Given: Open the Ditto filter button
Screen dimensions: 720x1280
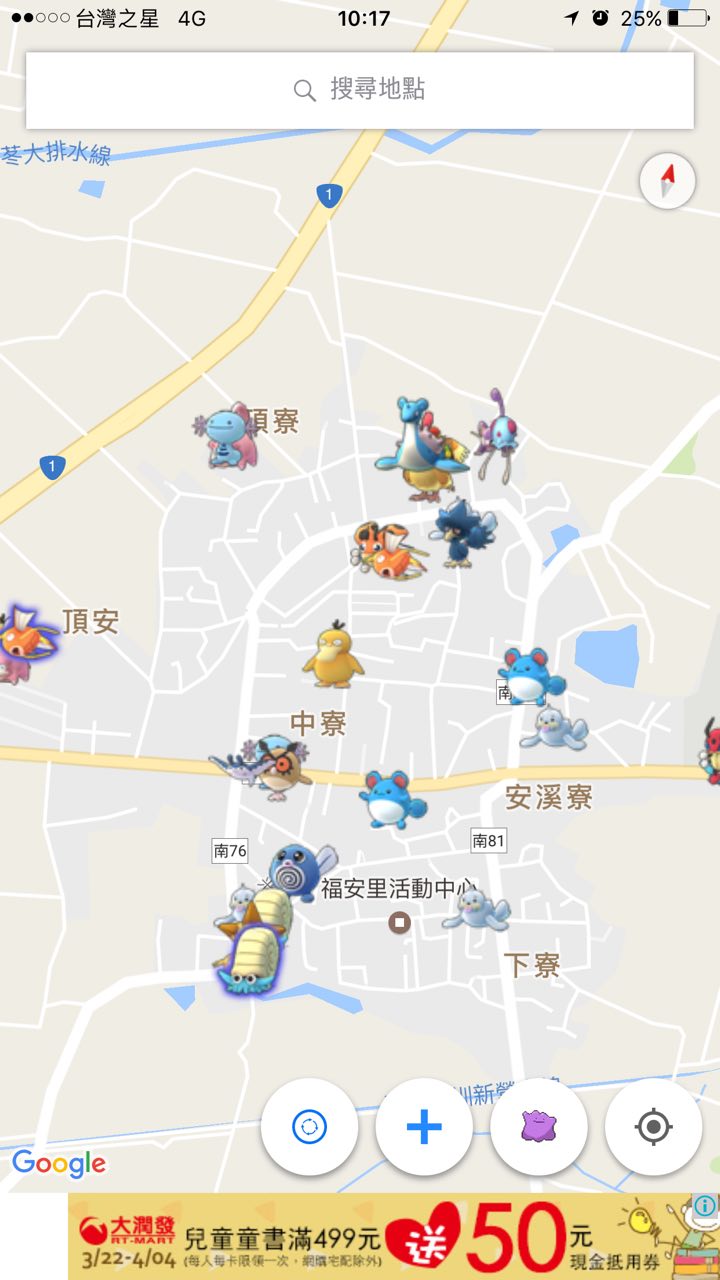Looking at the screenshot, I should coord(539,1127).
